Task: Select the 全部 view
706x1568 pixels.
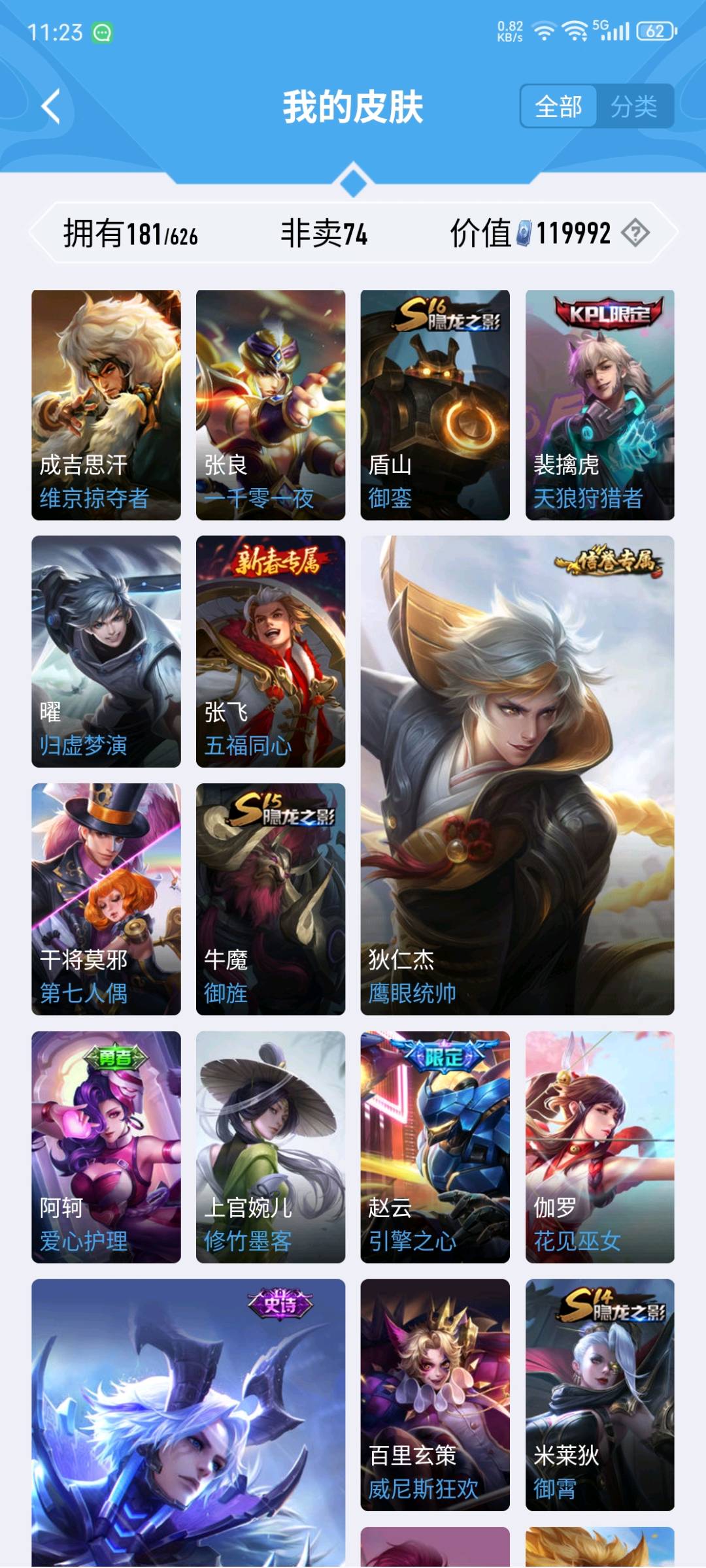Action: coord(559,106)
